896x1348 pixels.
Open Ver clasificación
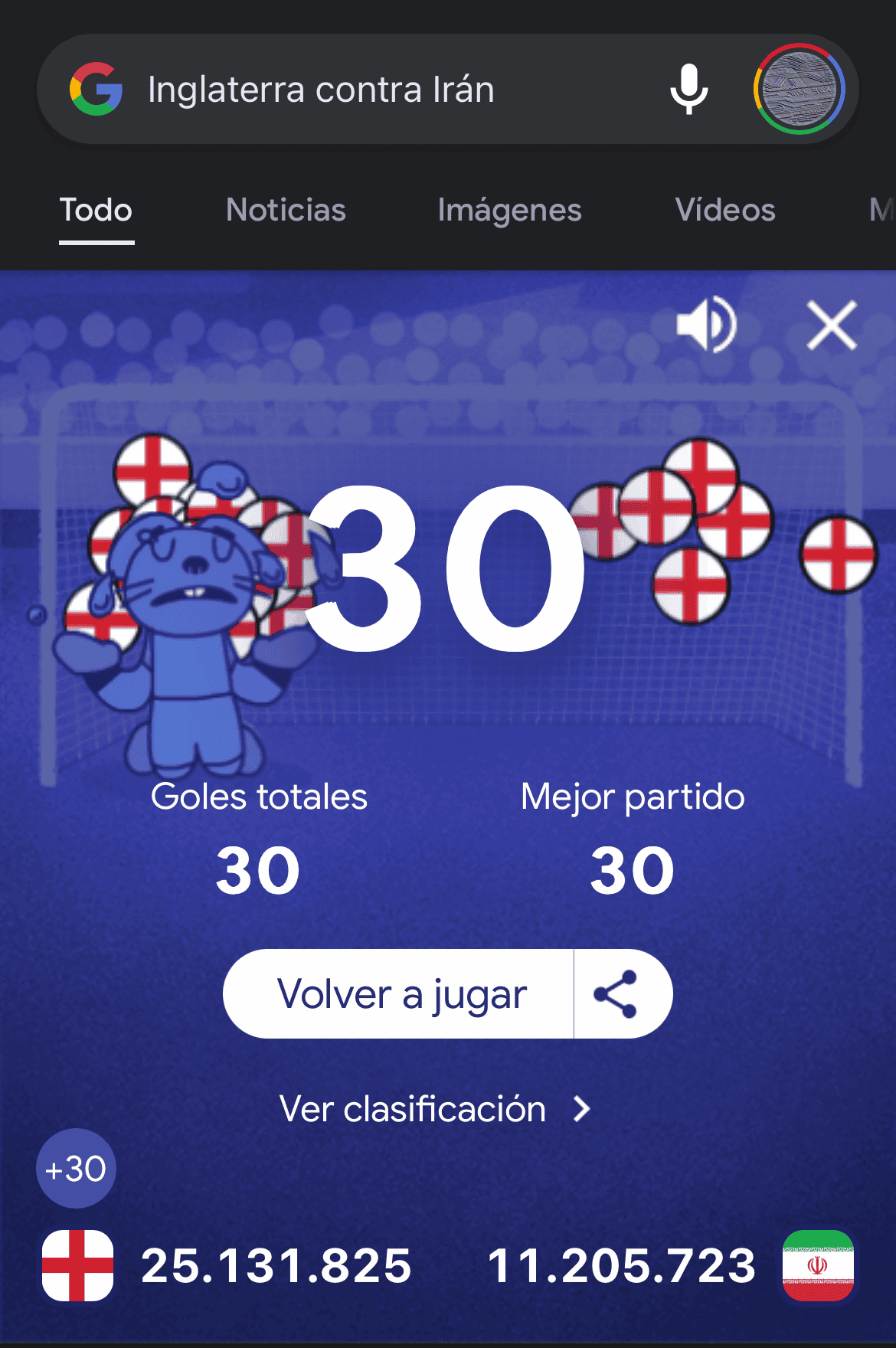pyautogui.click(x=435, y=1108)
